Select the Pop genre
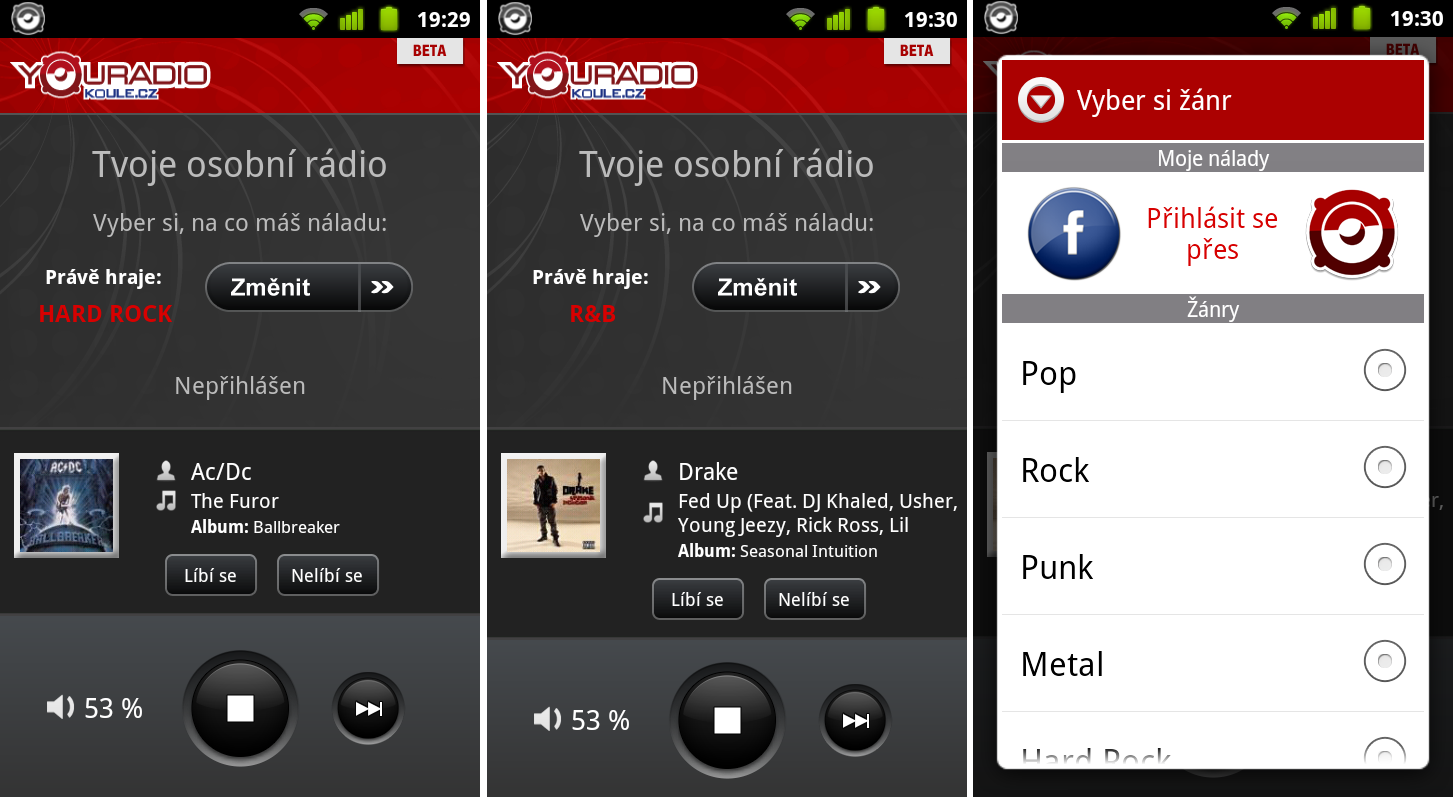 click(x=1384, y=371)
